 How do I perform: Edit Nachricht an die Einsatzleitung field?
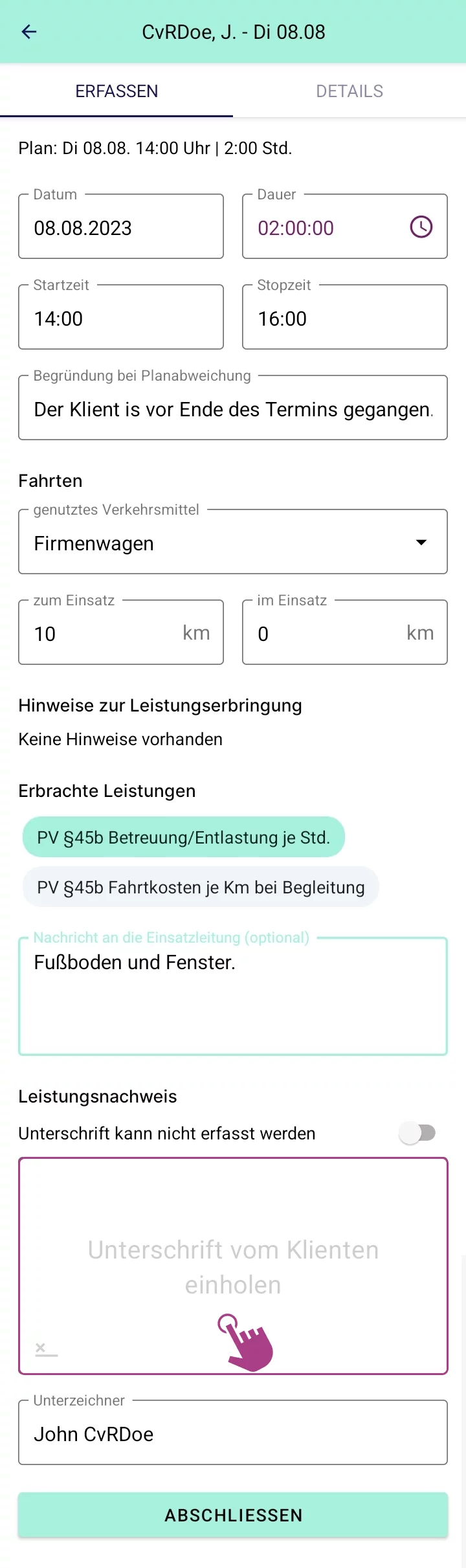(x=233, y=997)
